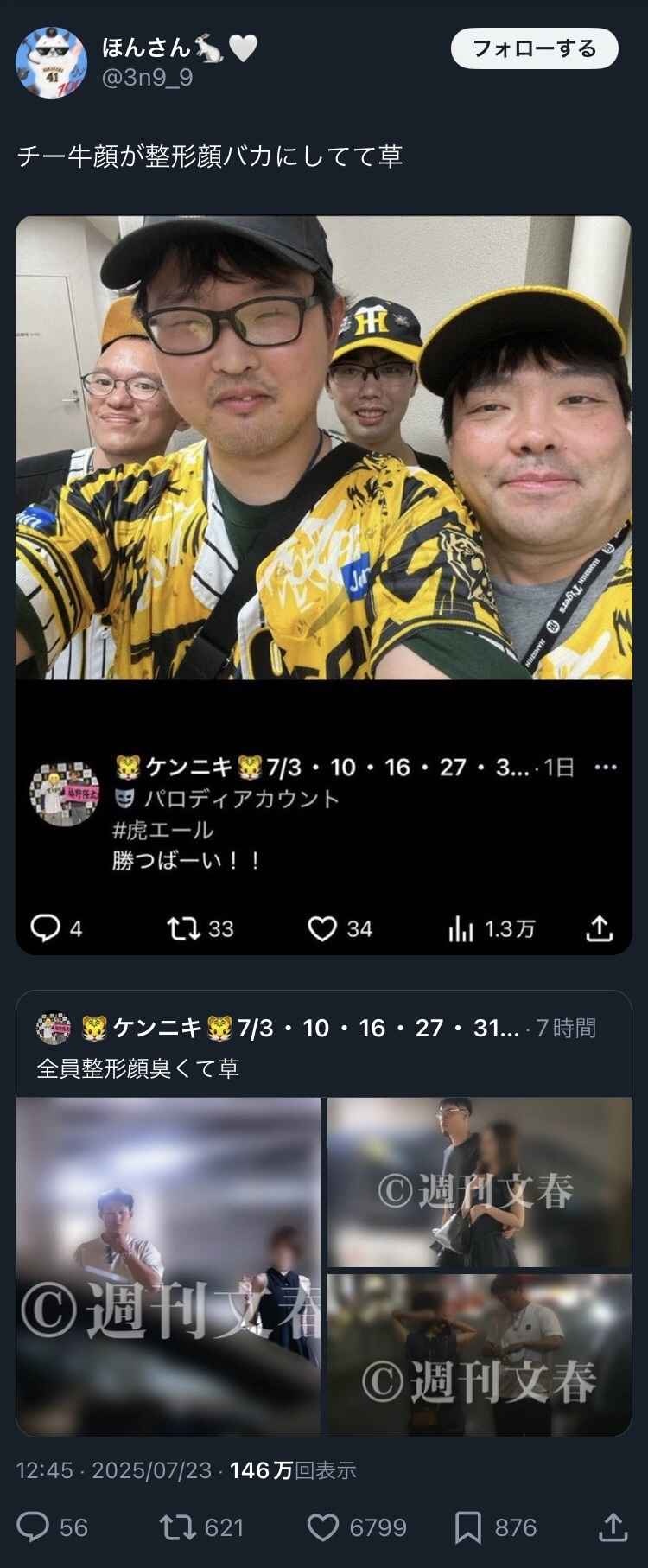Open the attached Tigers fans selfie image
Screen dimensions: 648x1568
point(323,448)
